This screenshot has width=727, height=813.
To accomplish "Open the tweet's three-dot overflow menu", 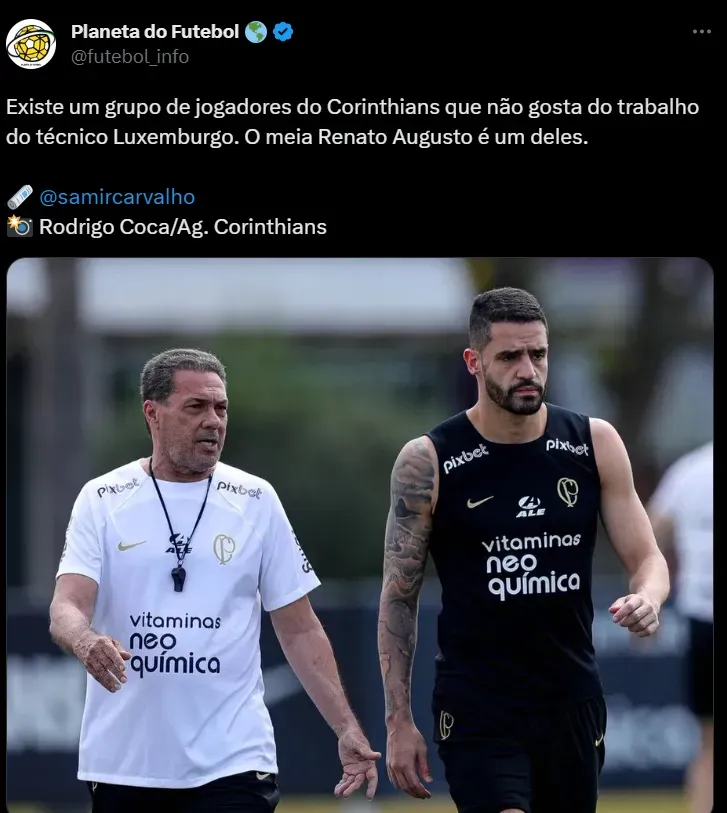I will point(702,32).
